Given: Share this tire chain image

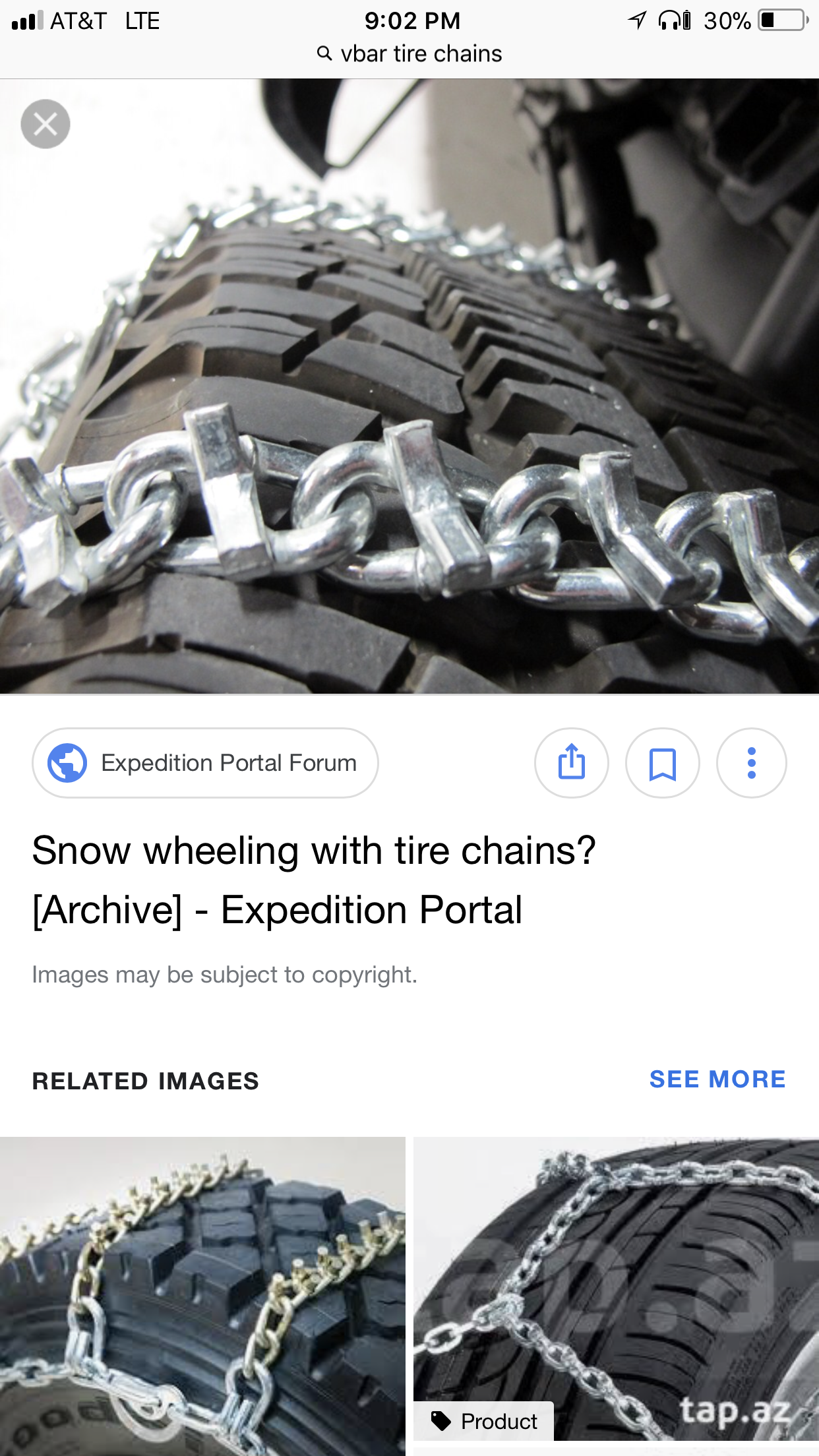Looking at the screenshot, I should [571, 763].
